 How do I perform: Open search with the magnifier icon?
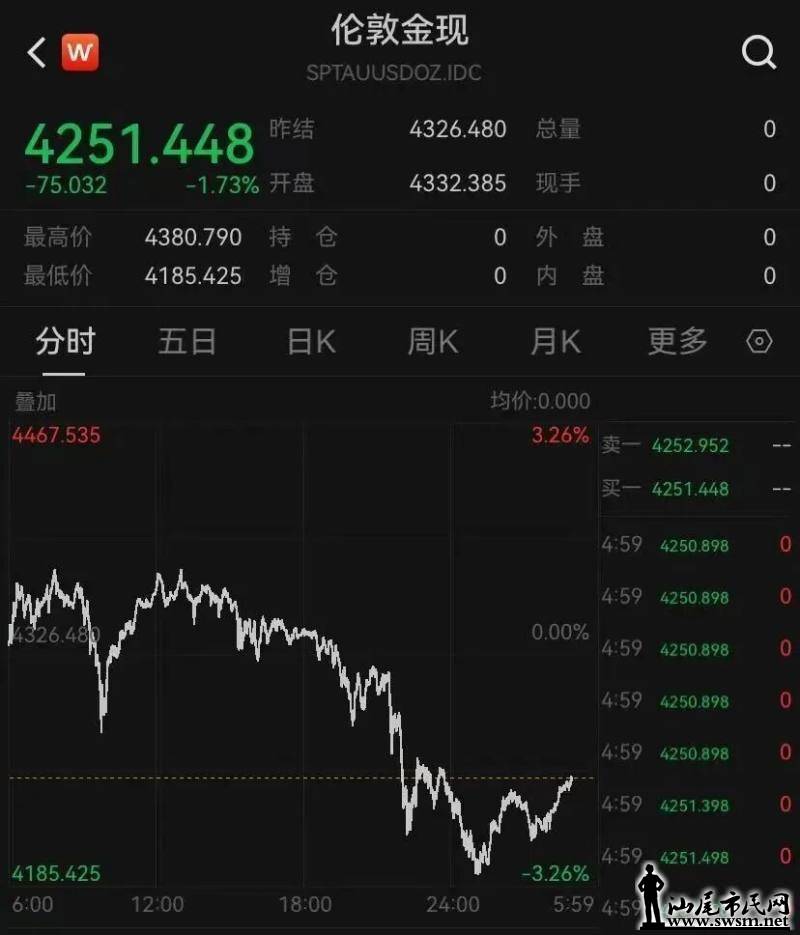tap(759, 52)
